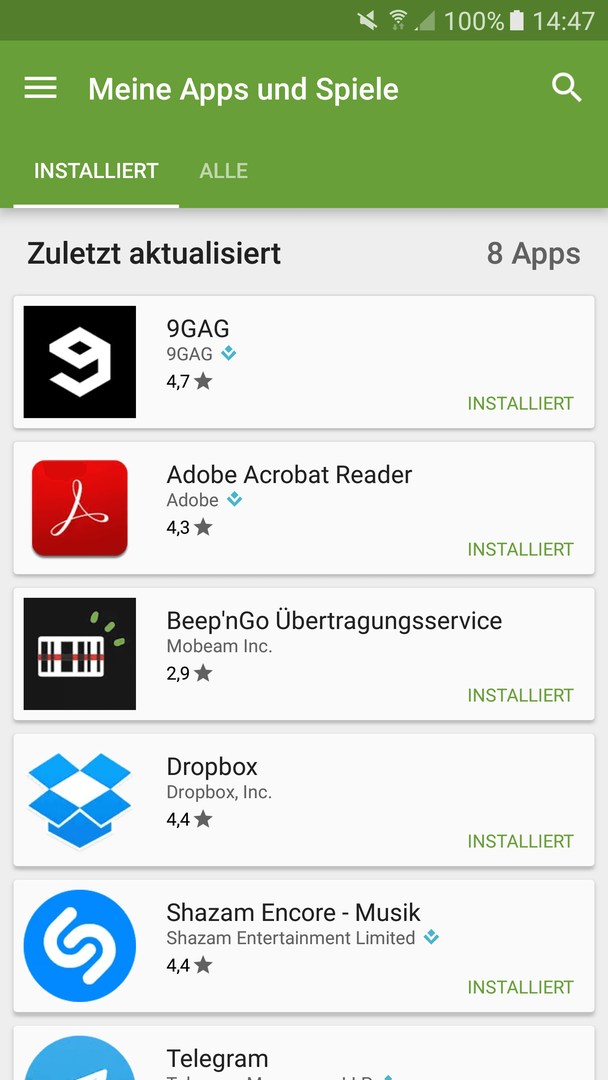Open the Adobe Acrobat Reader card
This screenshot has height=1080, width=608.
(304, 508)
